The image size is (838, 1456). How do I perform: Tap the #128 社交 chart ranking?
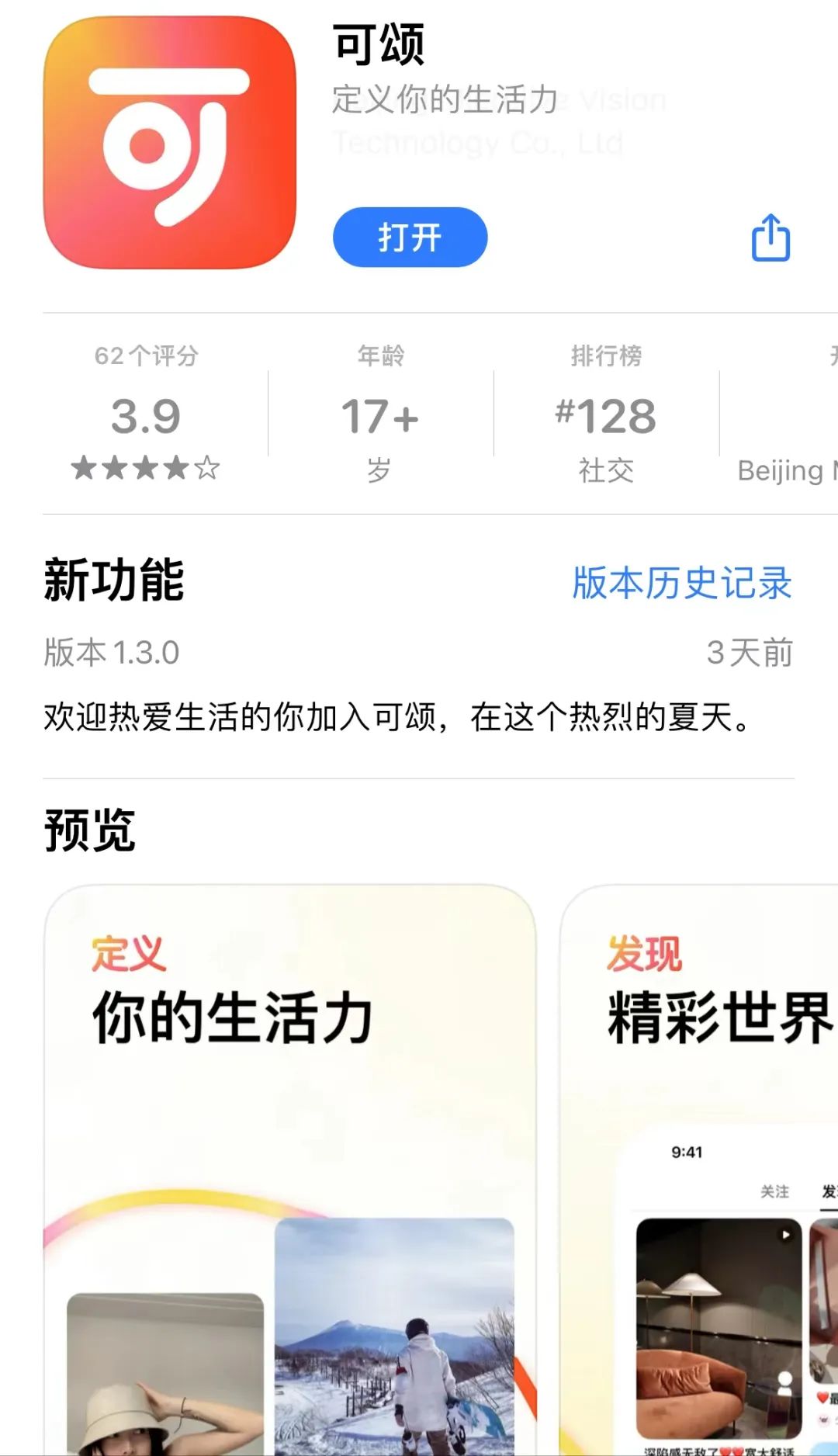[x=606, y=413]
